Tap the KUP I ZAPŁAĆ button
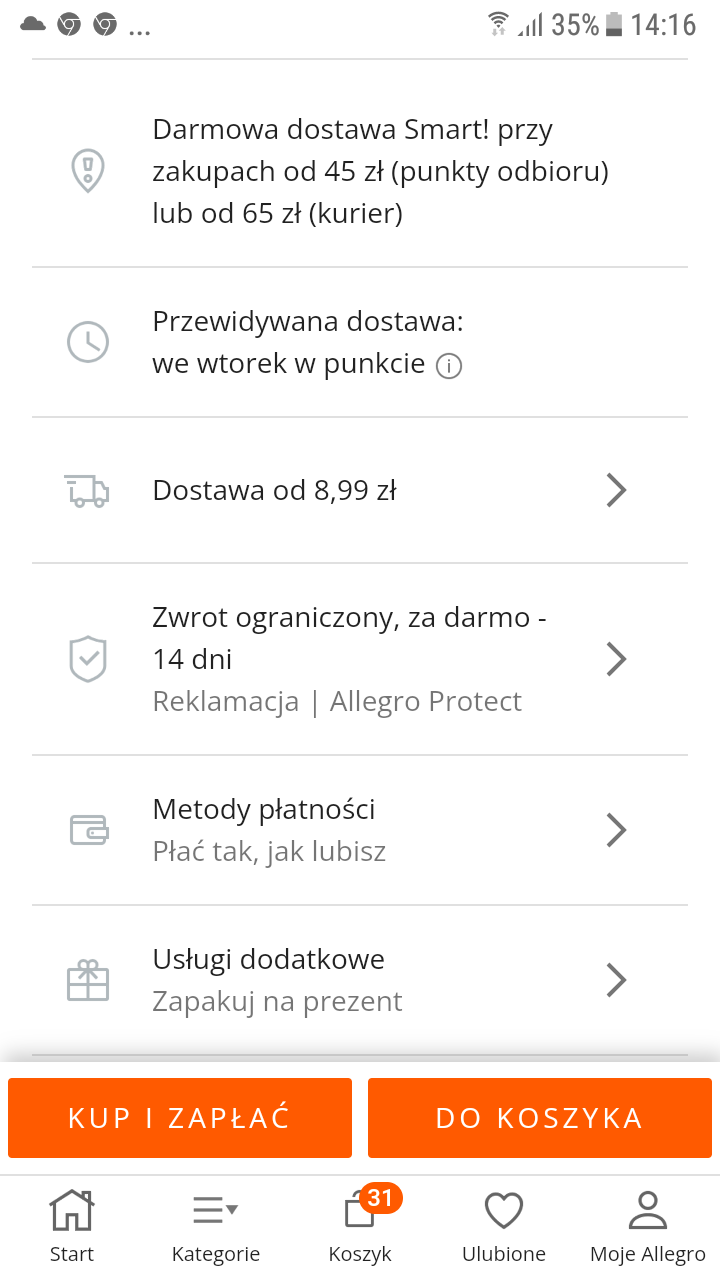 180,1117
